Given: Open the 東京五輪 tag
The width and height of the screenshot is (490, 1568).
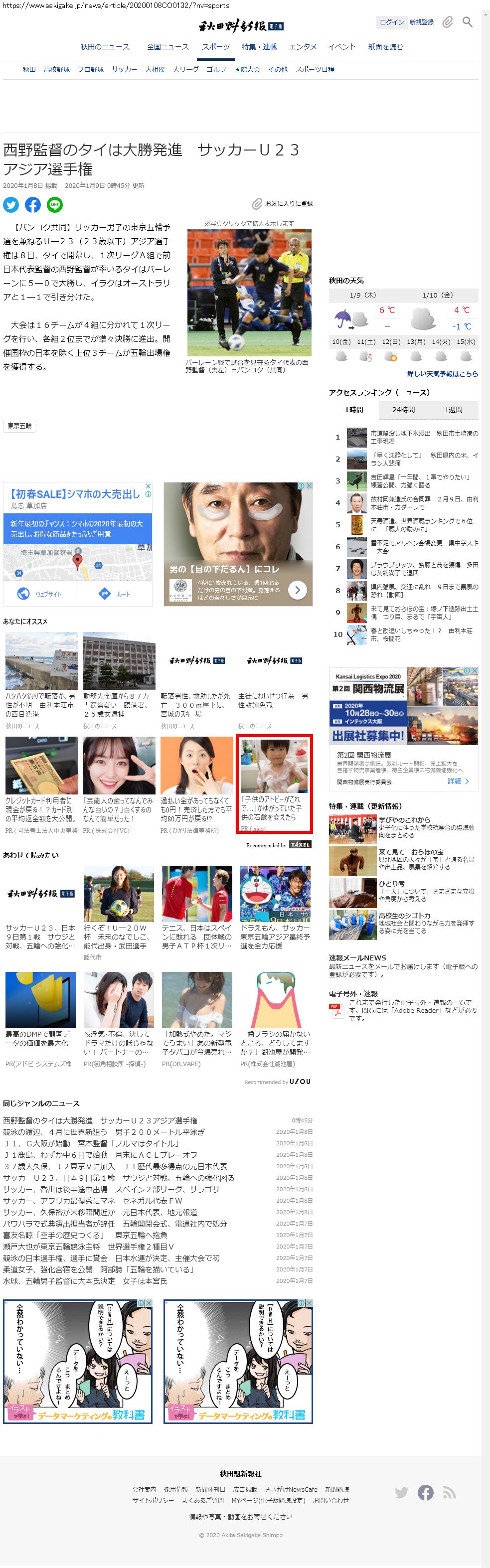Looking at the screenshot, I should click(19, 426).
